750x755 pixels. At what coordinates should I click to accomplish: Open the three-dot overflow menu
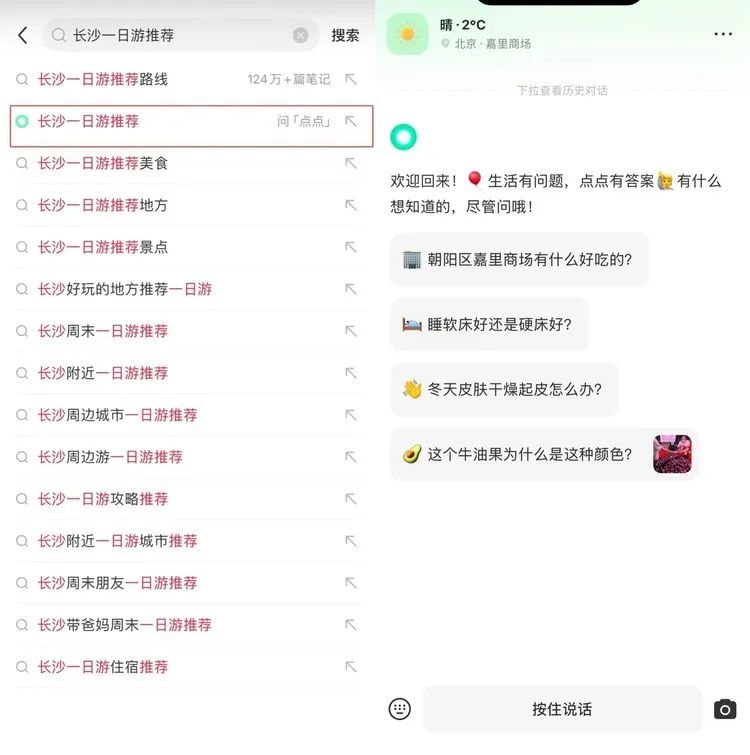[723, 34]
